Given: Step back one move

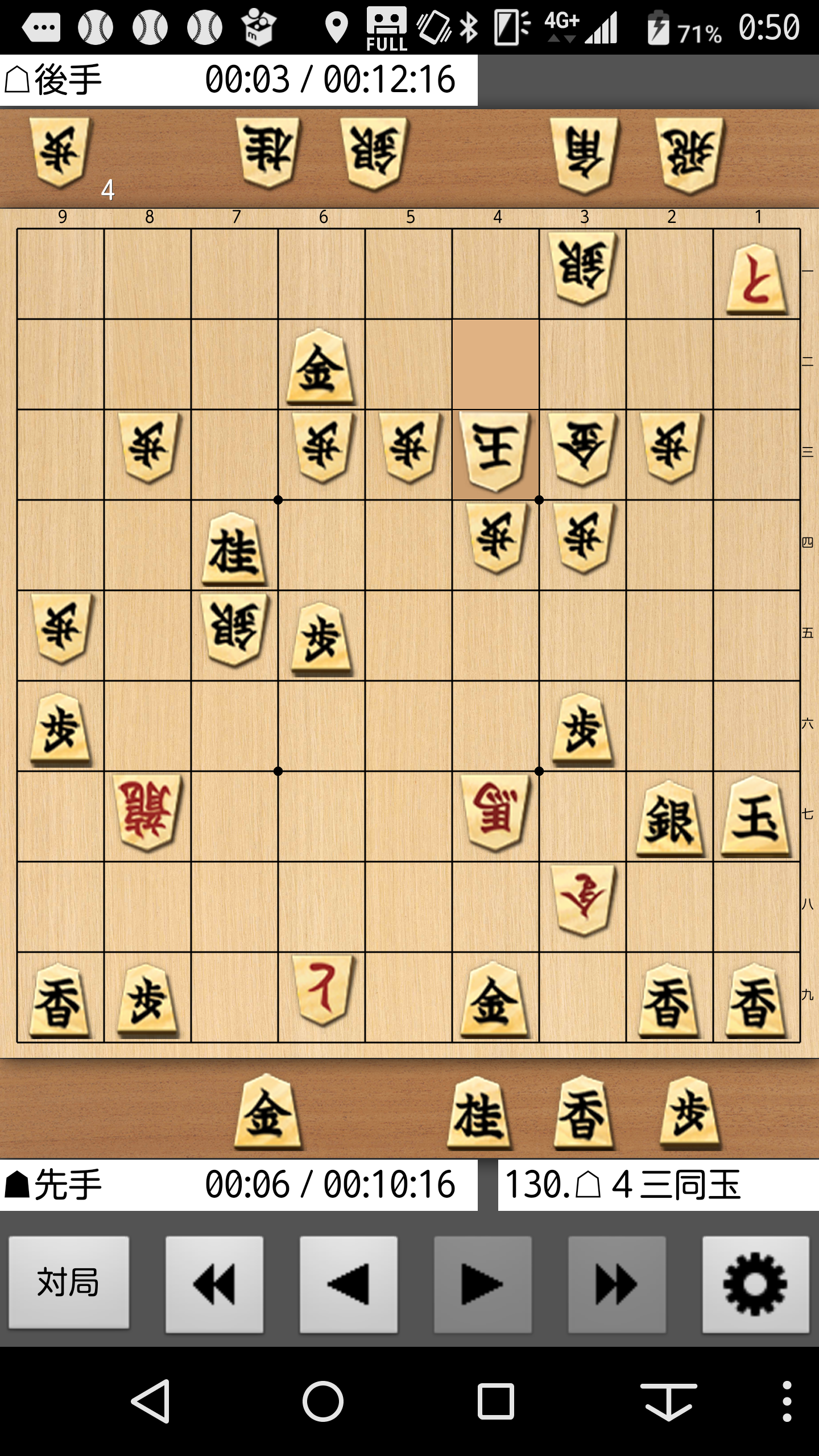Looking at the screenshot, I should click(x=348, y=1284).
